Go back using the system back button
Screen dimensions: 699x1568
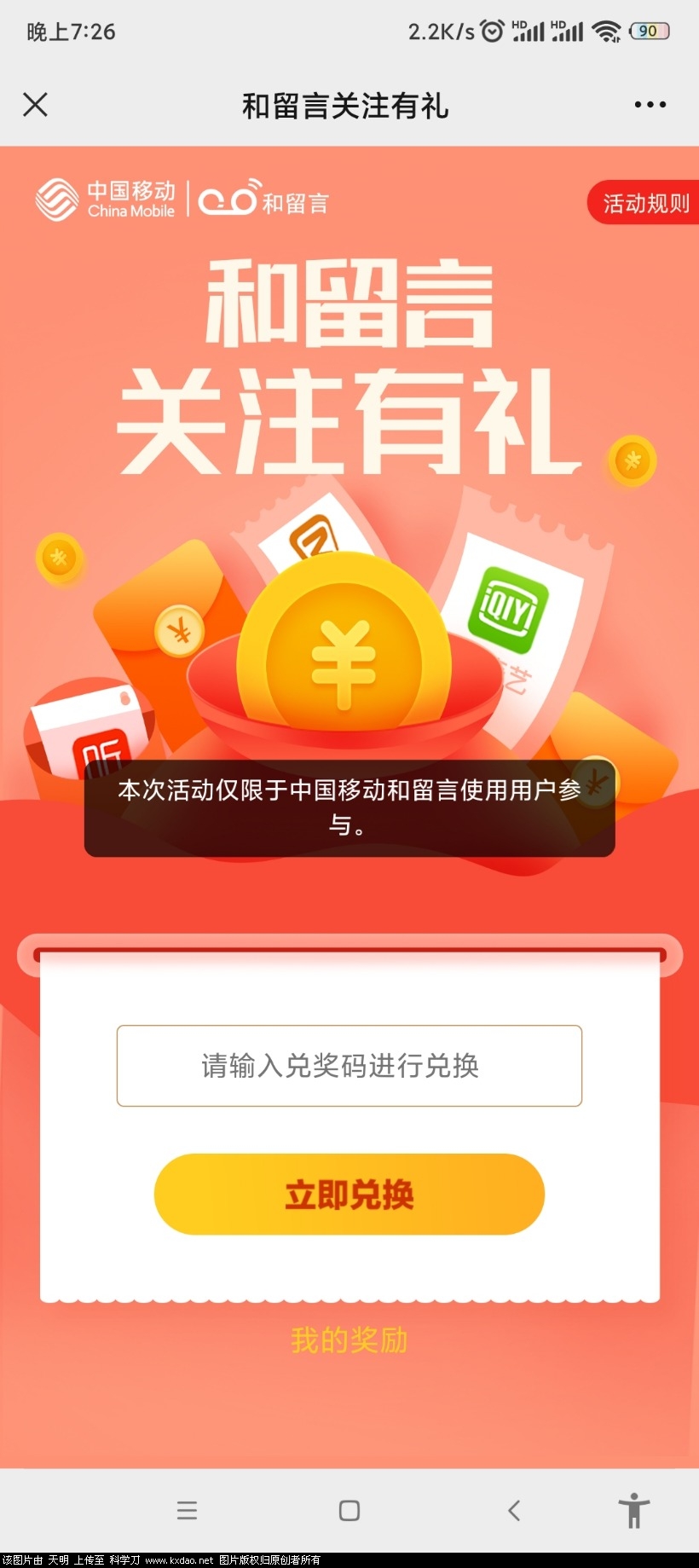click(513, 1511)
